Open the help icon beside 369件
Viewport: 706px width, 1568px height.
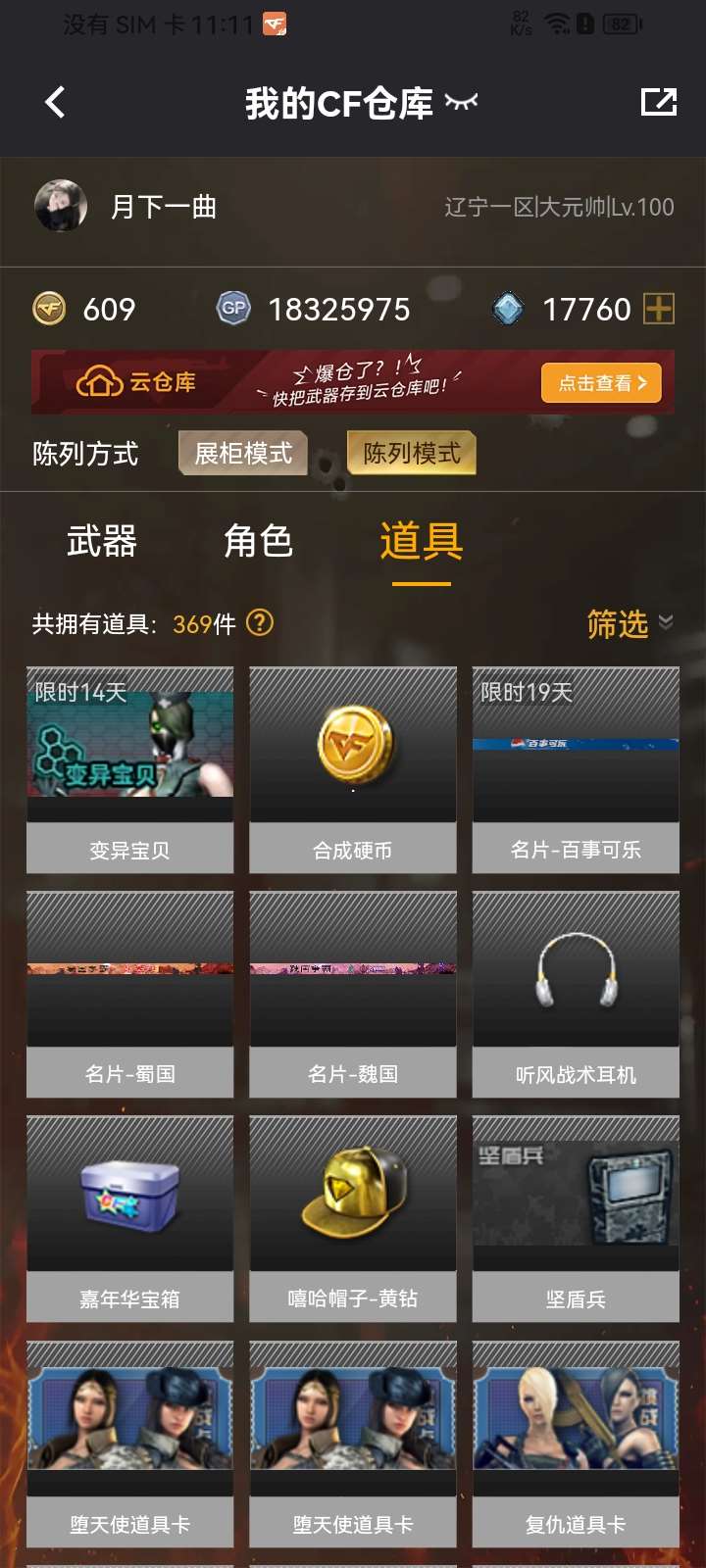260,623
